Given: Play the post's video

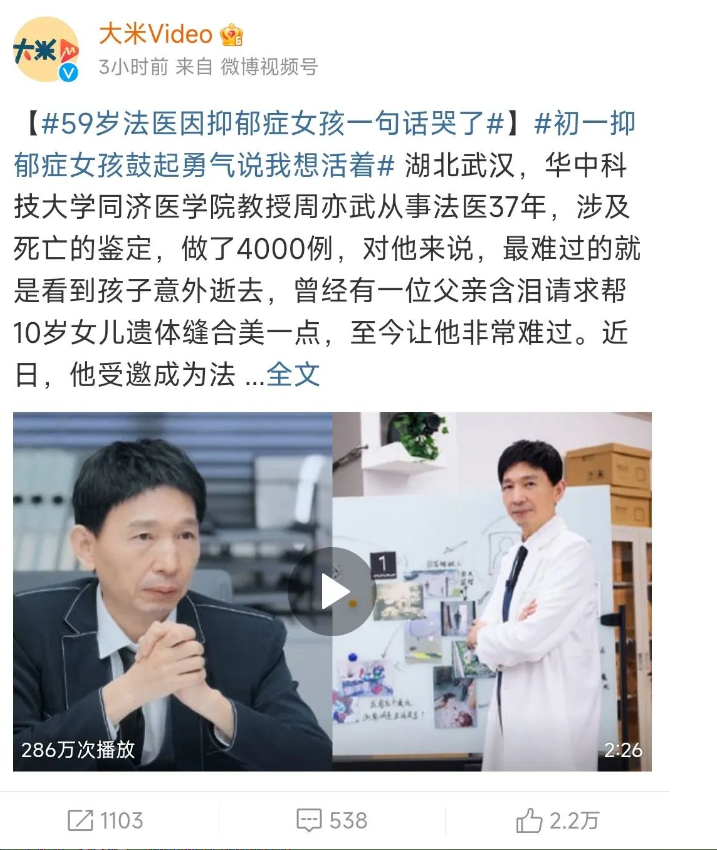Looking at the screenshot, I should 332,592.
